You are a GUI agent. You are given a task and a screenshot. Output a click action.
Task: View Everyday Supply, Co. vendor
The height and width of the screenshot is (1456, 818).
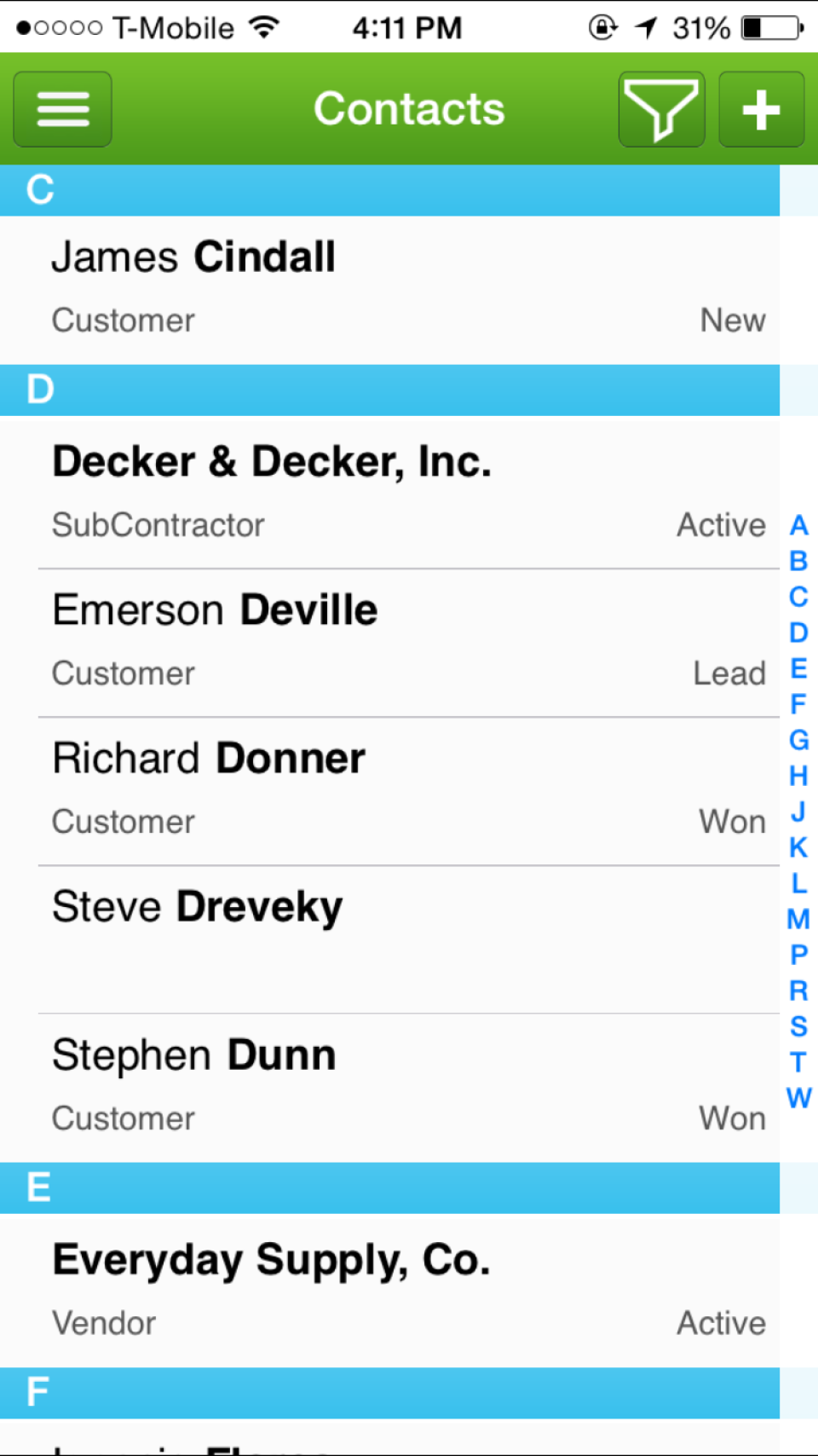pyautogui.click(x=389, y=1290)
